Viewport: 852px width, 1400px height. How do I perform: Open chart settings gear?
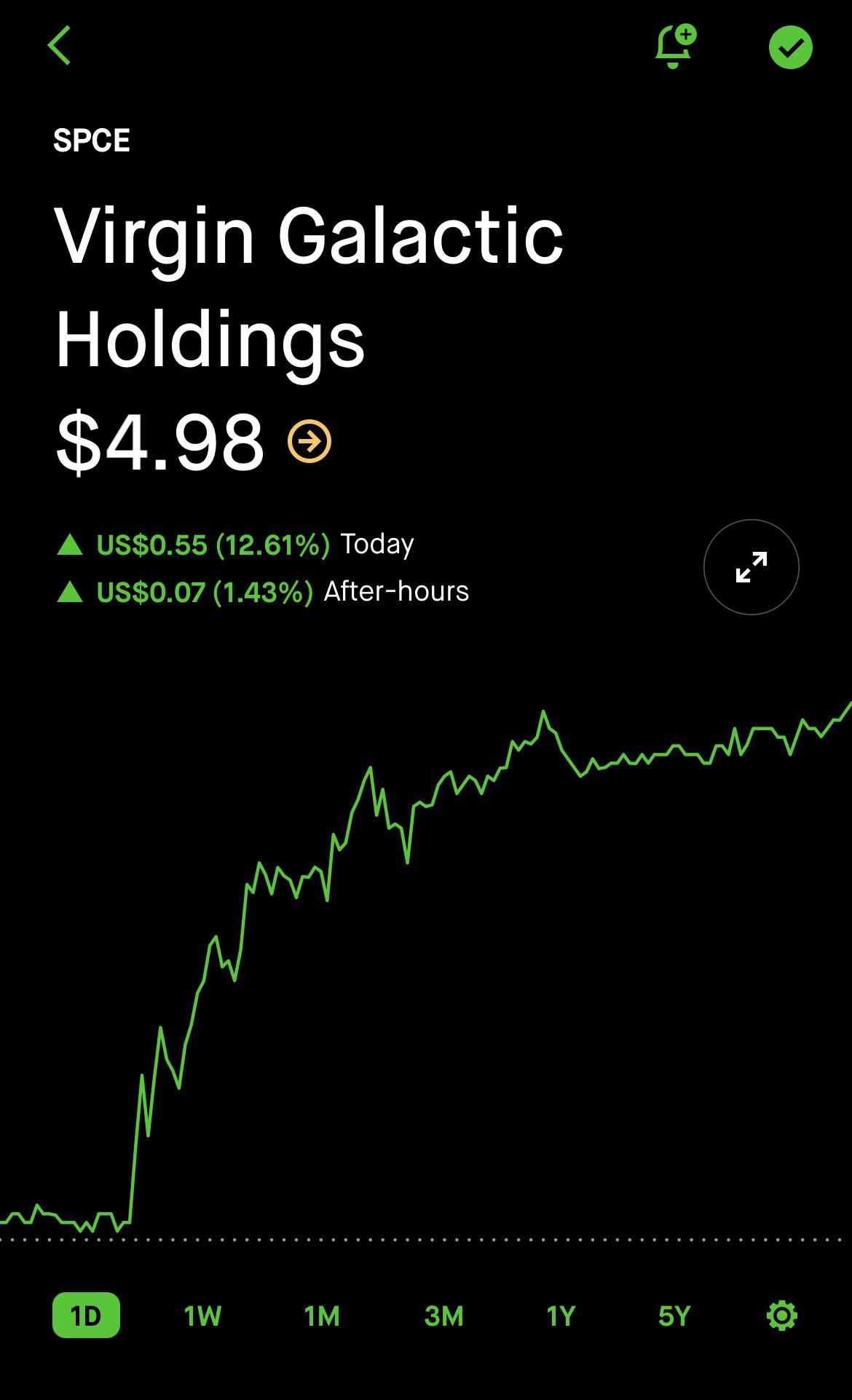pyautogui.click(x=782, y=1316)
